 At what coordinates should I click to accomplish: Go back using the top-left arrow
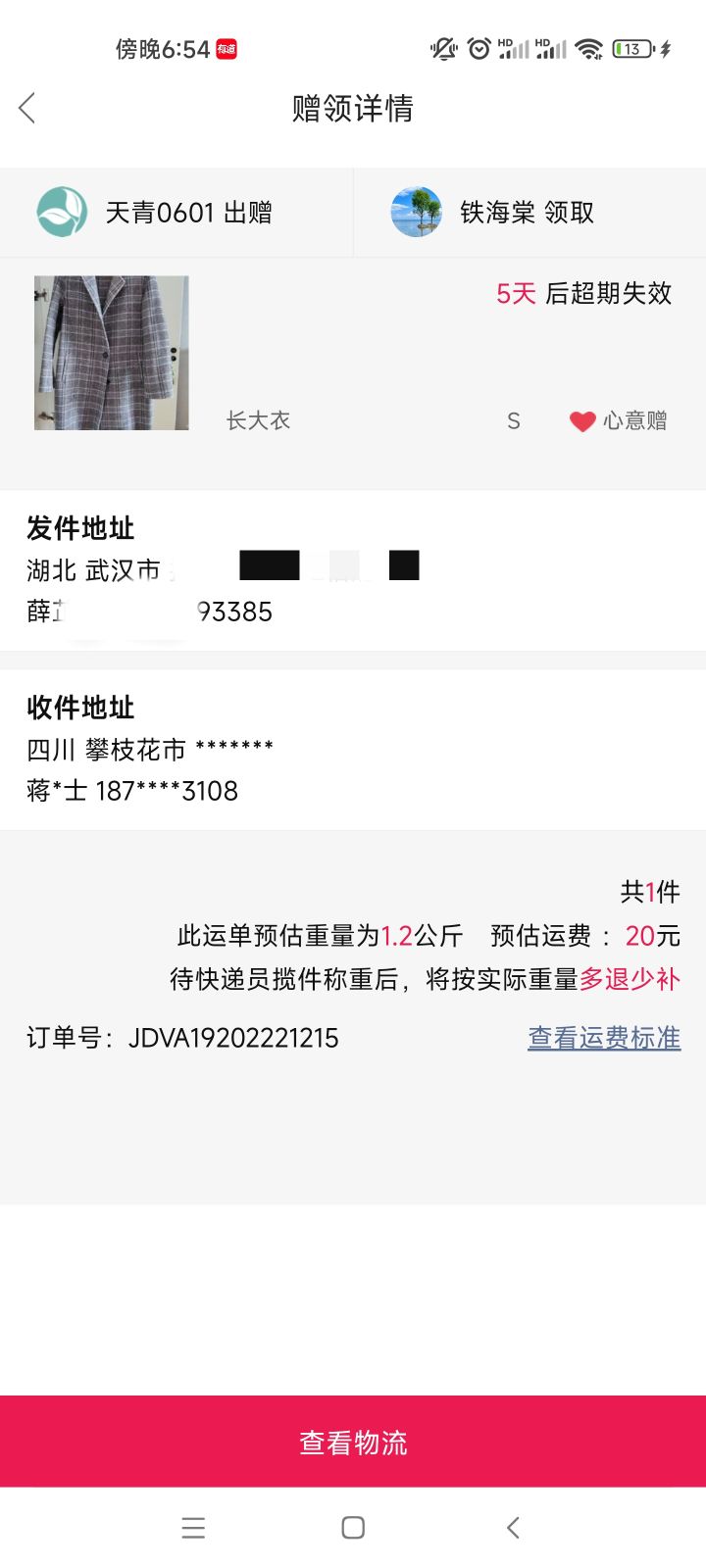click(x=27, y=108)
